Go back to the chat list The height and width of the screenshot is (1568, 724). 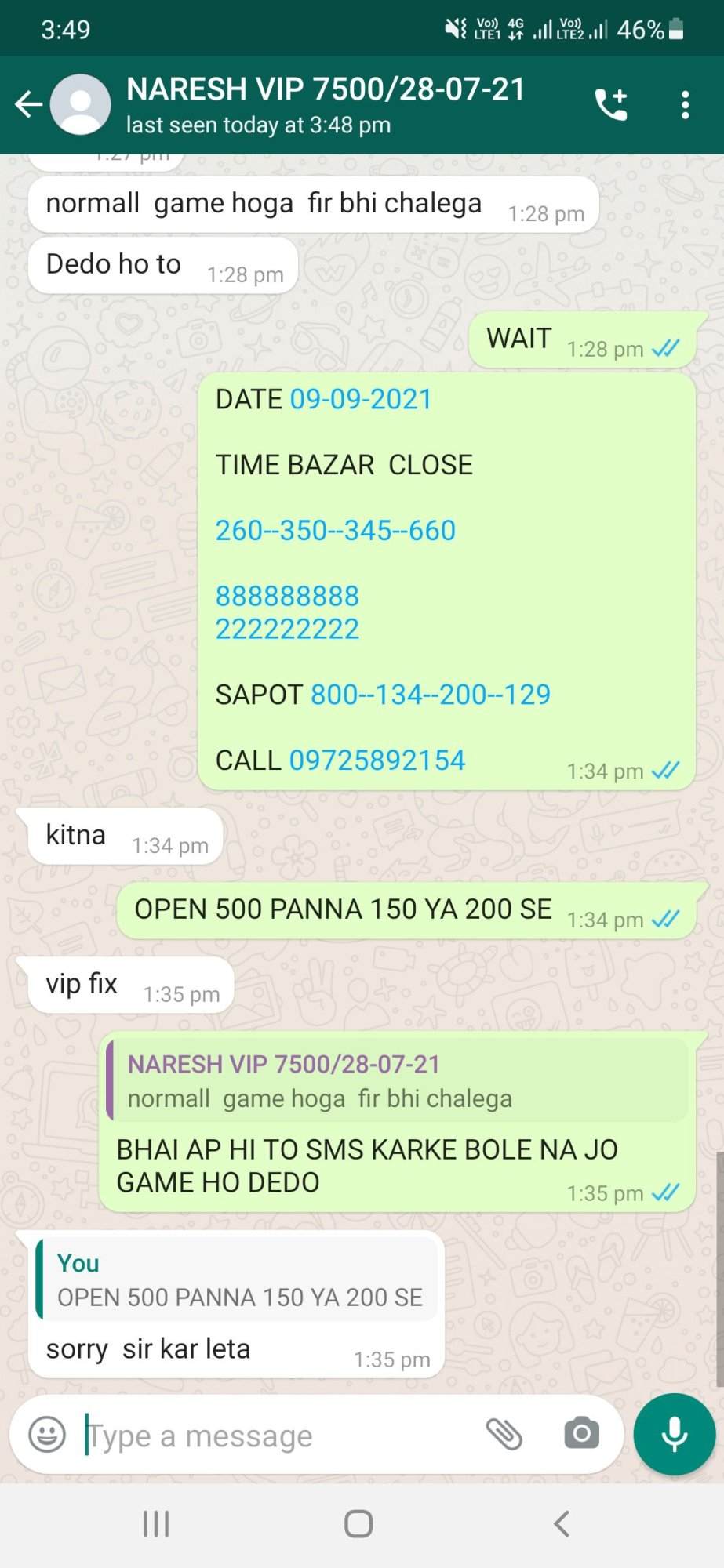(x=29, y=103)
